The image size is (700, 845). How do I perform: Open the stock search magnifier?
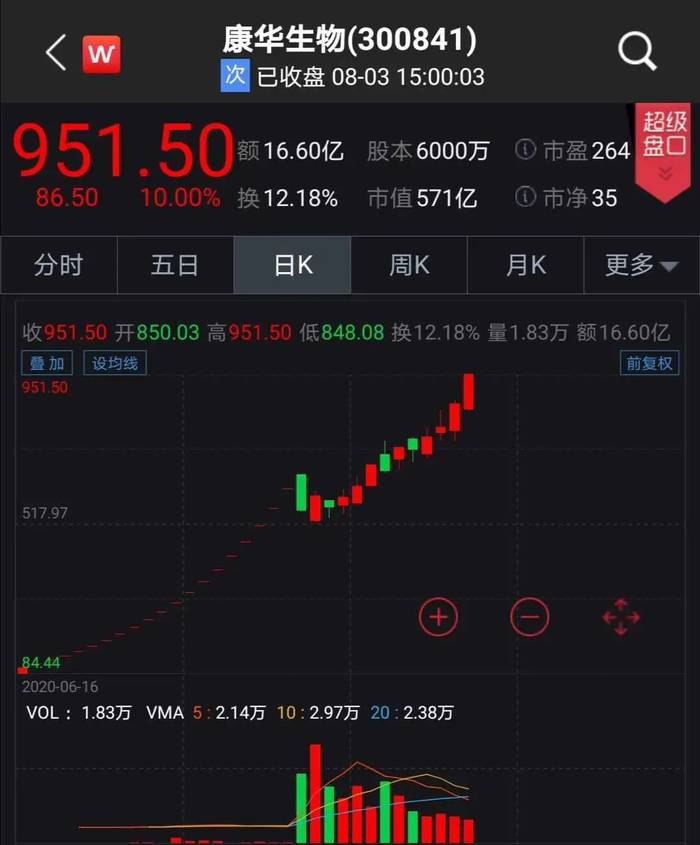pyautogui.click(x=637, y=52)
